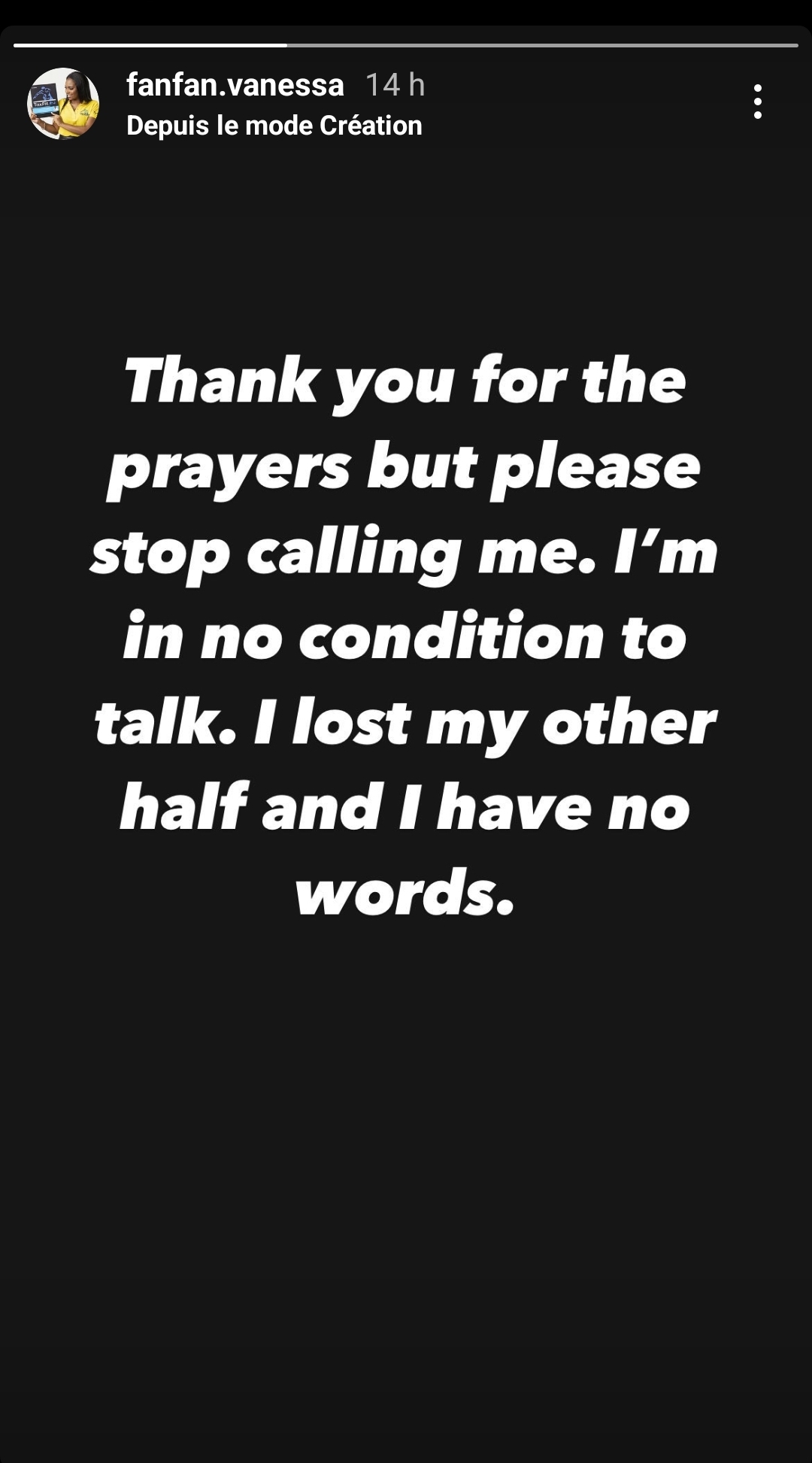The image size is (812, 1463).
Task: Open fanfan.vanessa's profile picture
Action: tap(63, 104)
